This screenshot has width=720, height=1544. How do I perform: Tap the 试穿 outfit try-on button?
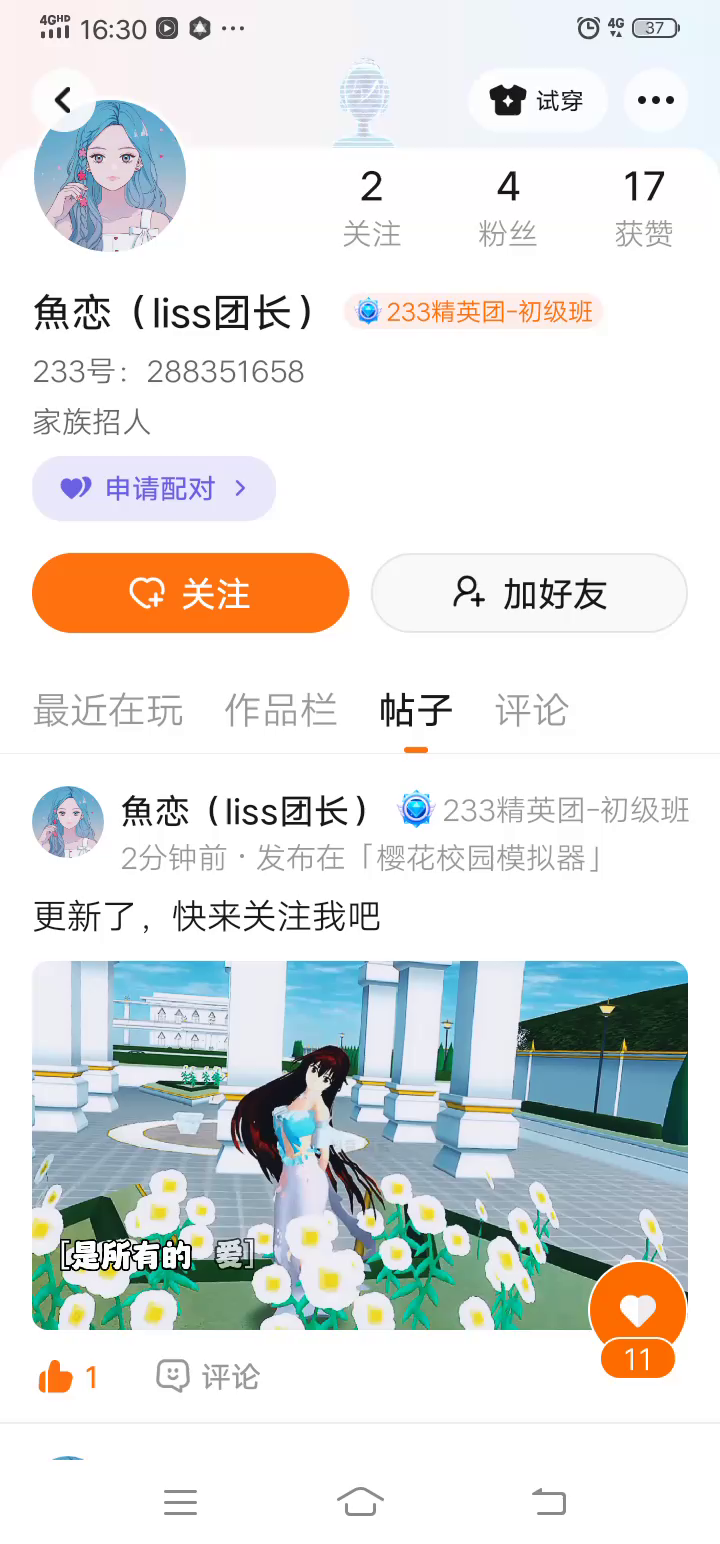(537, 100)
